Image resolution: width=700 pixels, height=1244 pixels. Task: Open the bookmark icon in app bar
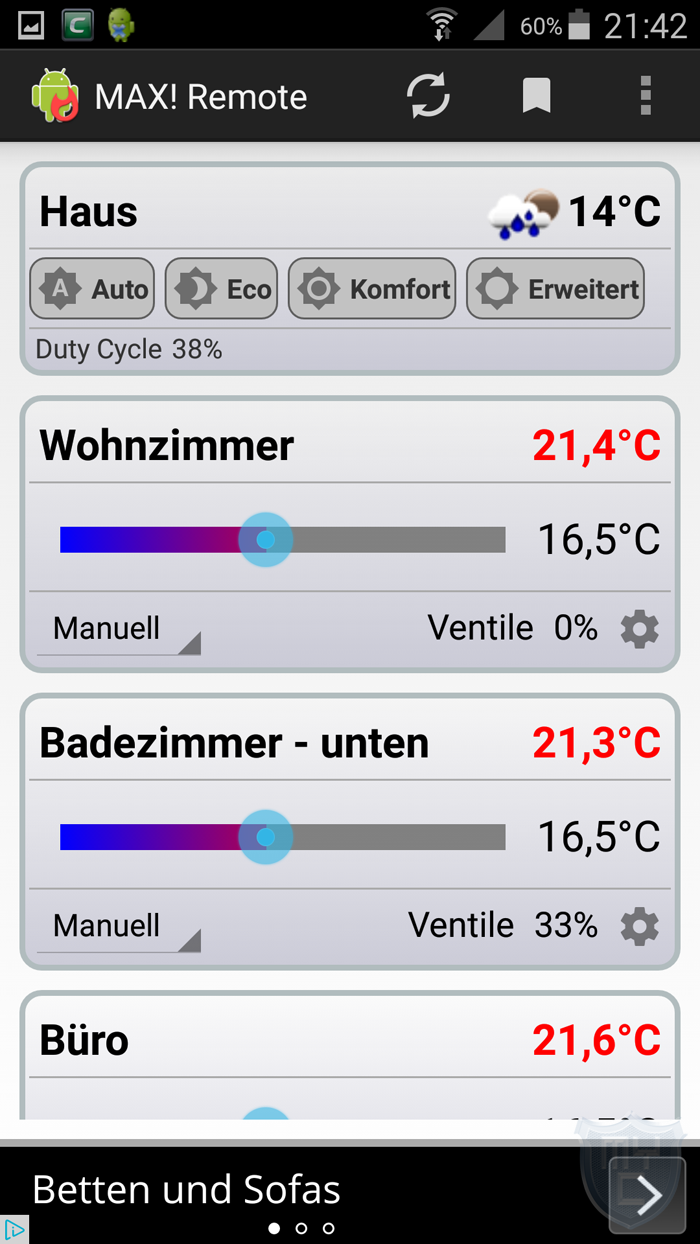537,97
